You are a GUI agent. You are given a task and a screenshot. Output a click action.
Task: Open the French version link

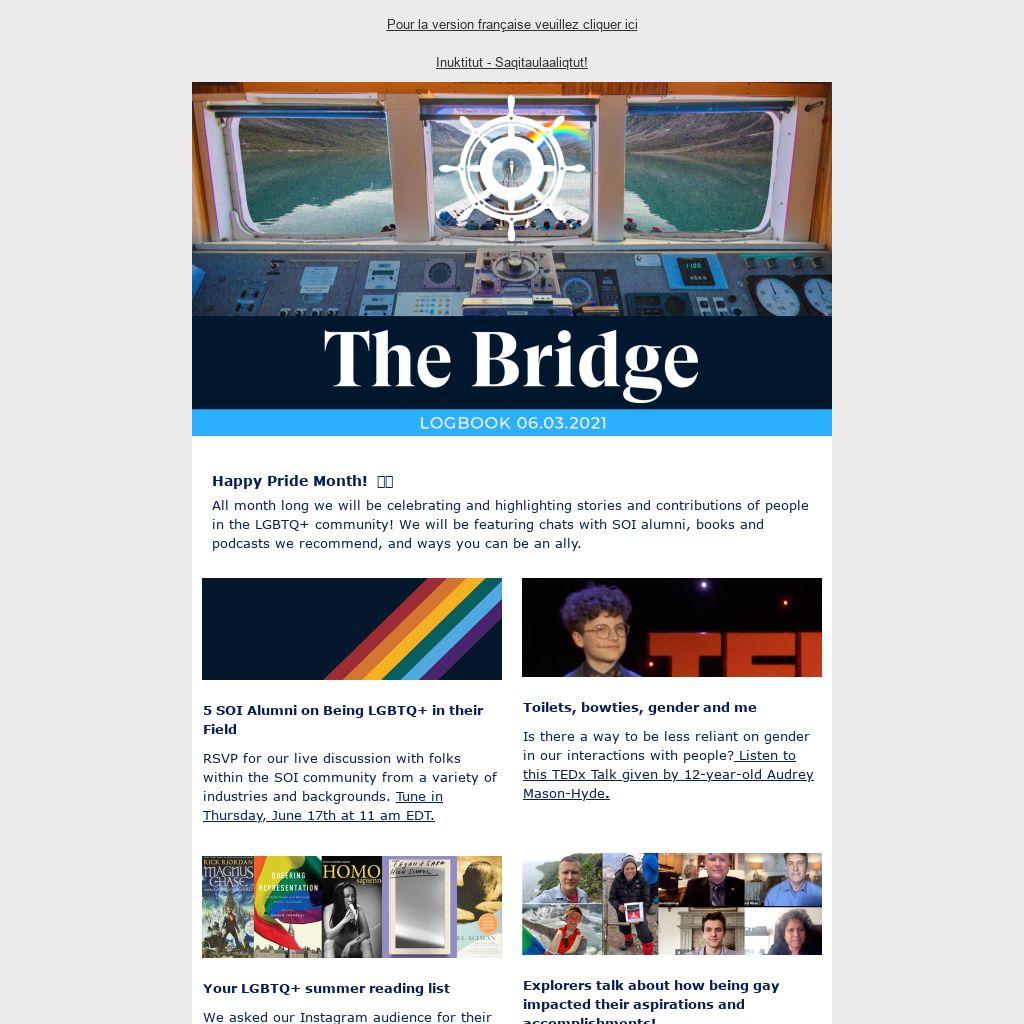pyautogui.click(x=512, y=24)
